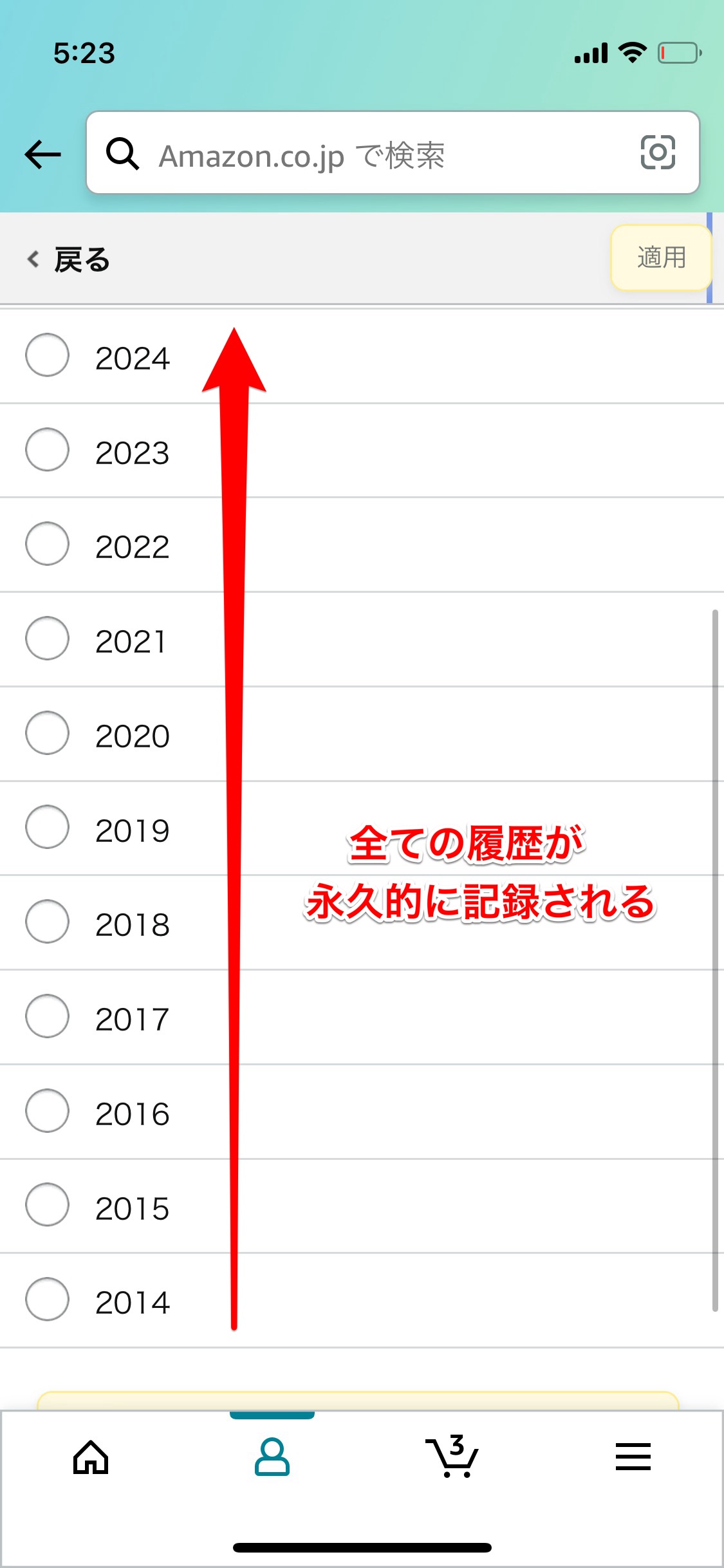Select the 2014 radio option
Screen dimensions: 724x1568
[x=48, y=1300]
